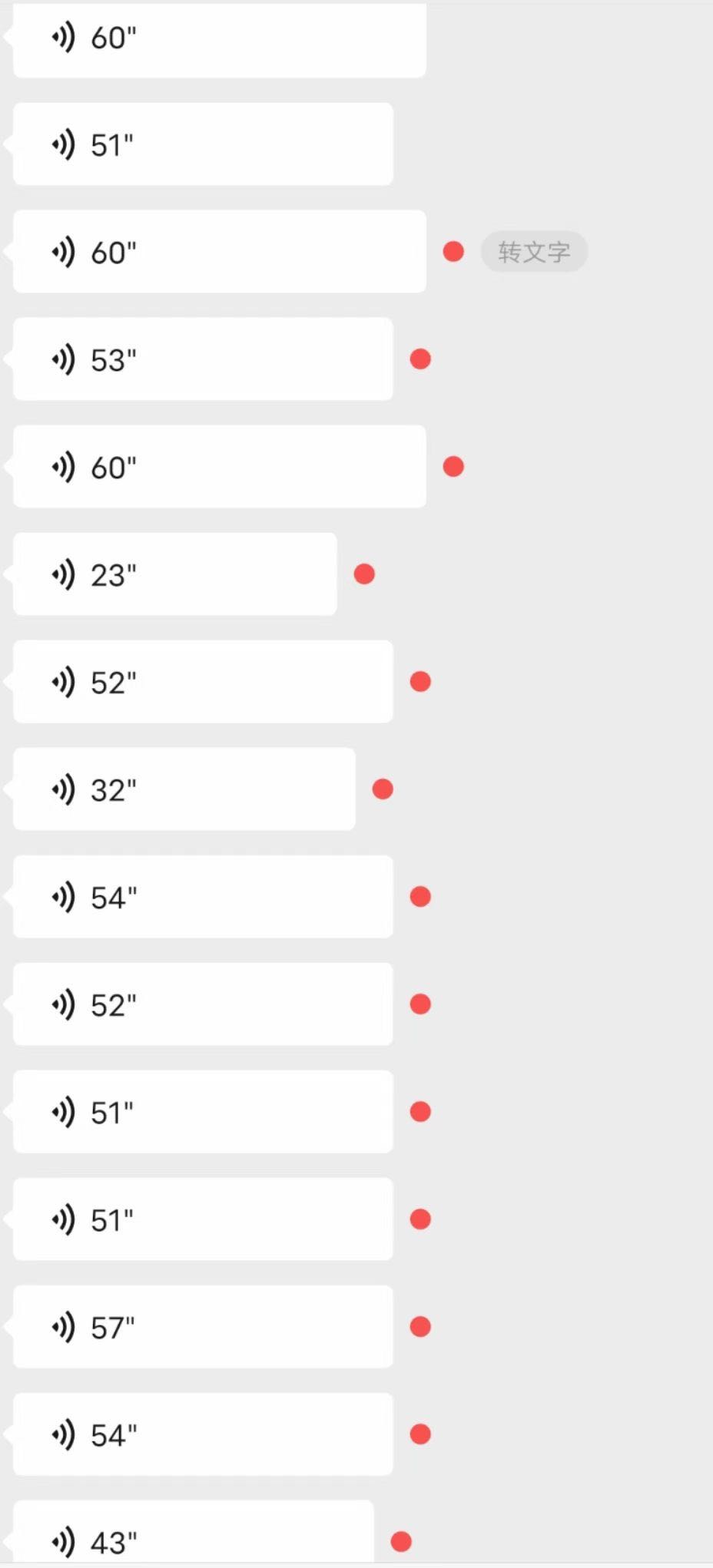
Task: Tap the 转文字 convert-to-text button
Action: pyautogui.click(x=534, y=252)
